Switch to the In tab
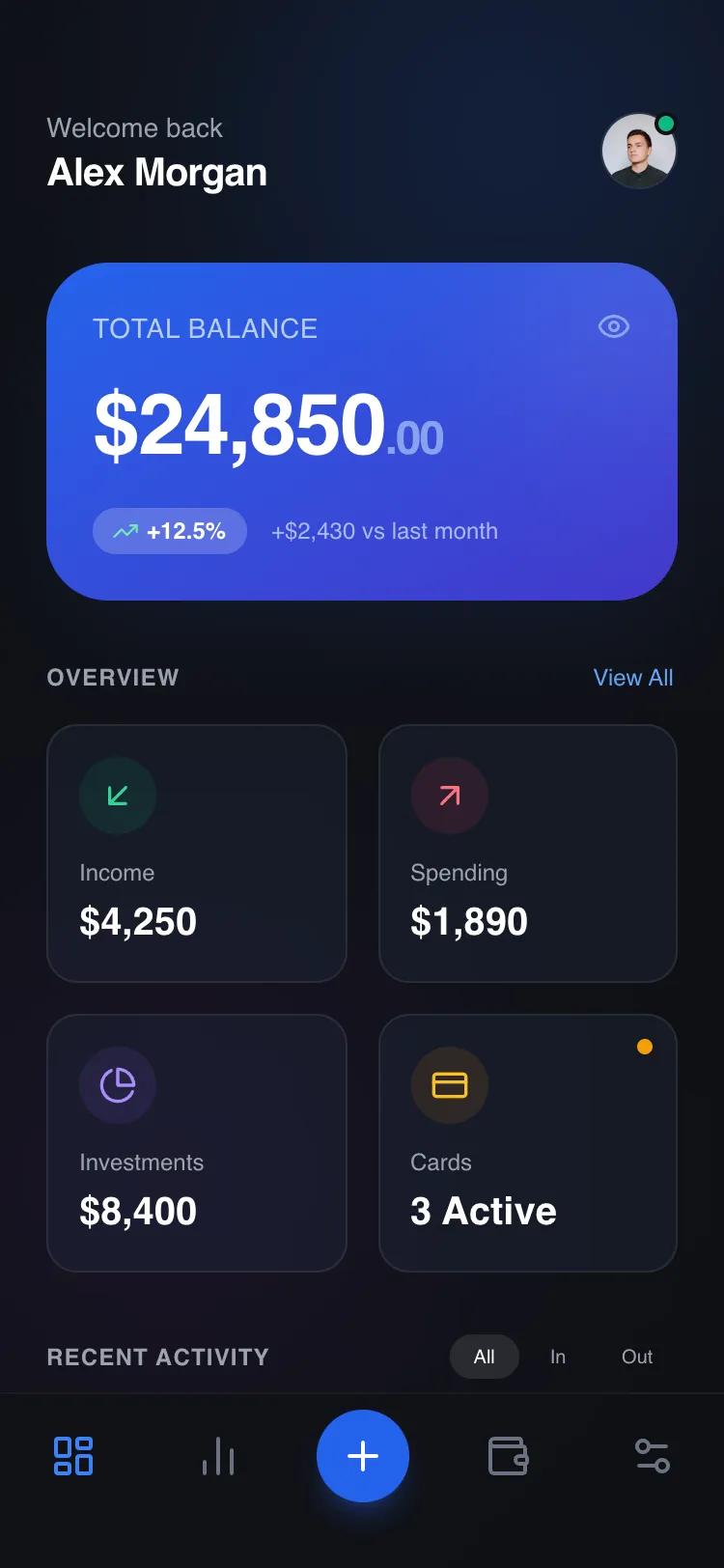 [x=557, y=1357]
